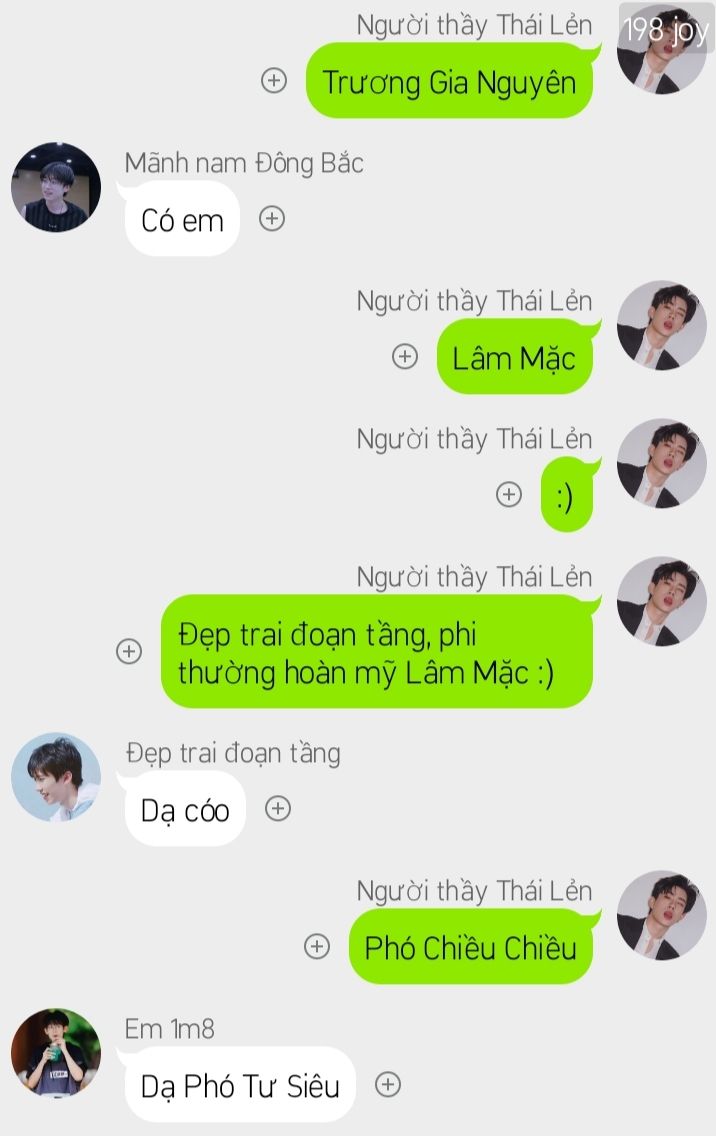Open the profile picture of Mãnh nam Đông Bắc

(x=56, y=187)
